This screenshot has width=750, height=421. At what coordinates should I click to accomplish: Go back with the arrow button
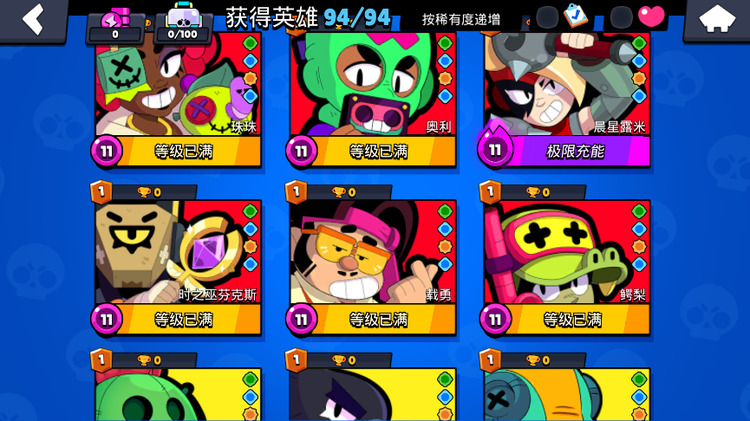33,19
